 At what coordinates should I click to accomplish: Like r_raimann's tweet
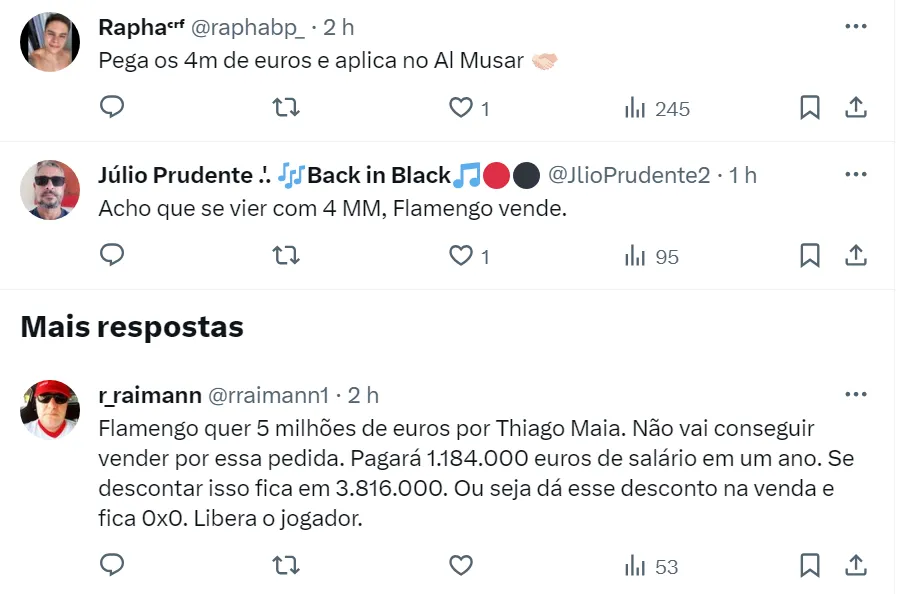(460, 566)
